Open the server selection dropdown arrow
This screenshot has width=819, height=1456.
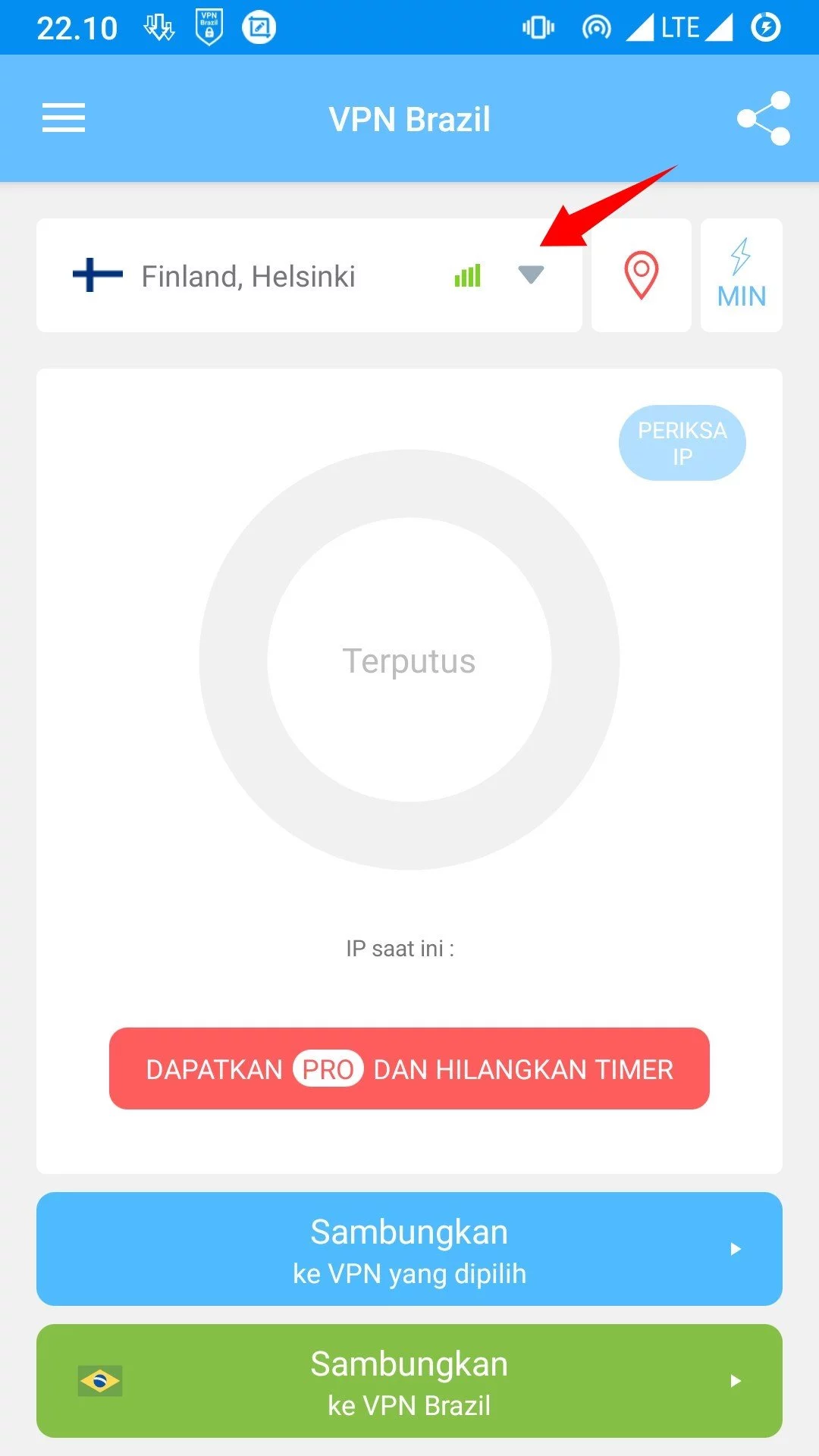point(532,275)
